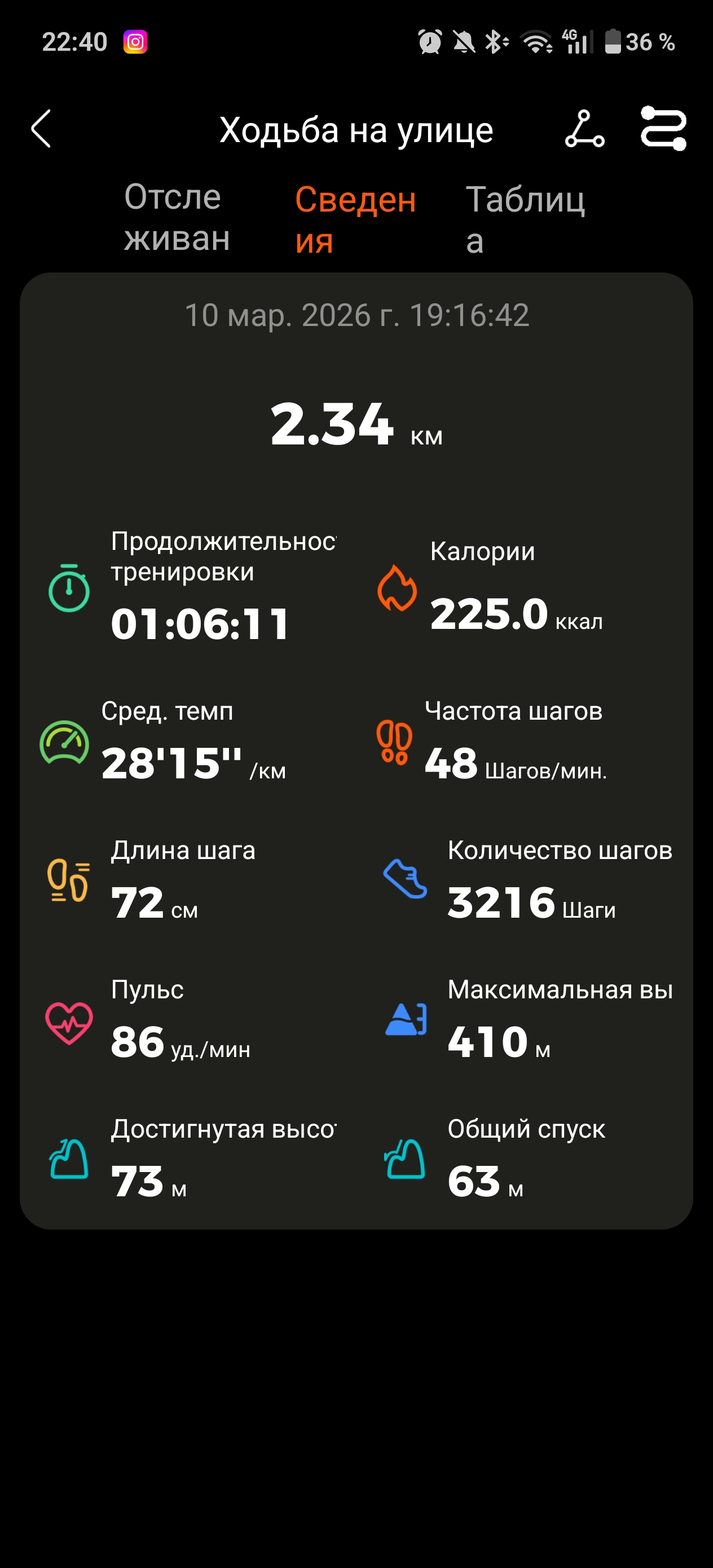This screenshot has width=713, height=1568.
Task: Go back from the outdoor walking screen
Action: [41, 129]
